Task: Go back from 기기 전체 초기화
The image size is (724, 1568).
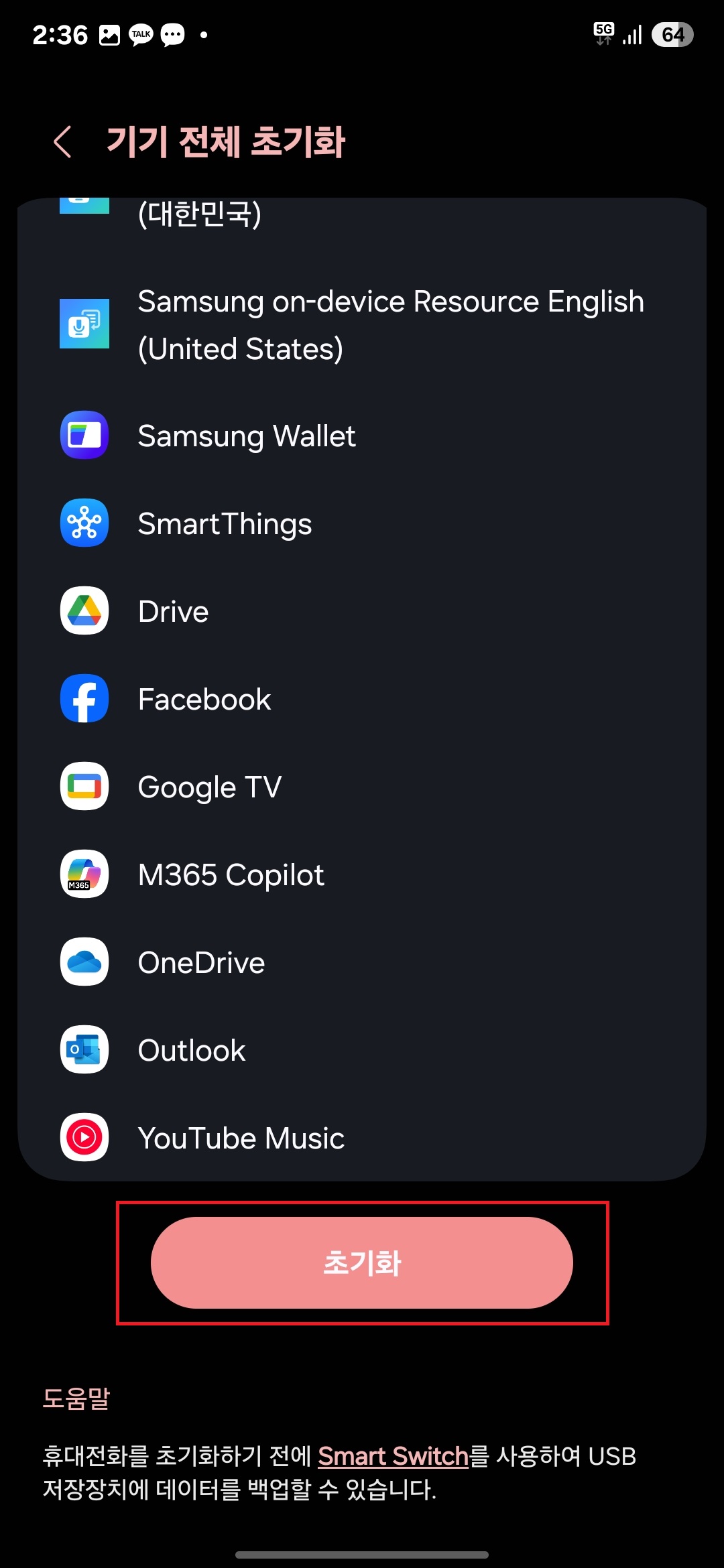Action: pyautogui.click(x=62, y=142)
